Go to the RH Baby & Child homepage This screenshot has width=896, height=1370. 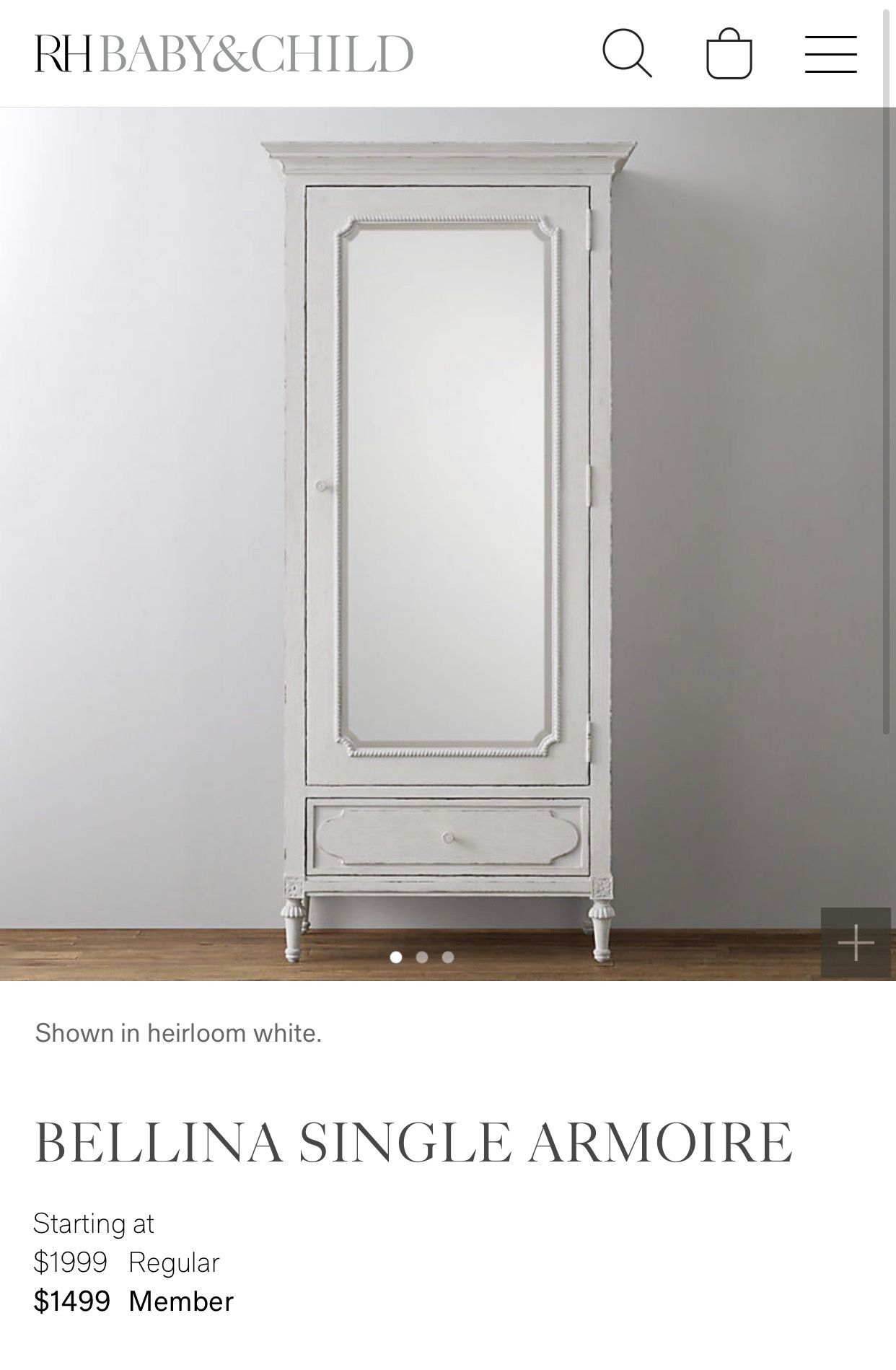point(224,54)
